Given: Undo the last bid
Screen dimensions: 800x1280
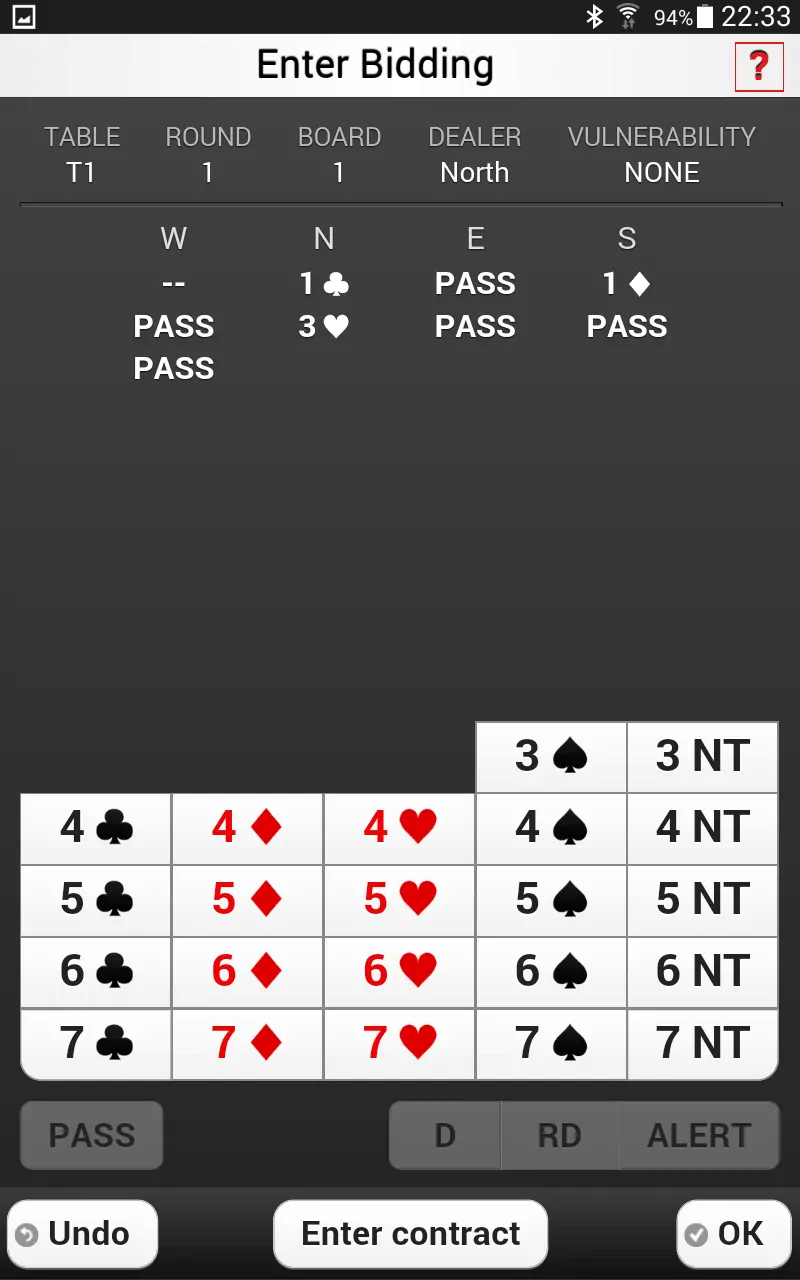Looking at the screenshot, I should pos(83,1234).
